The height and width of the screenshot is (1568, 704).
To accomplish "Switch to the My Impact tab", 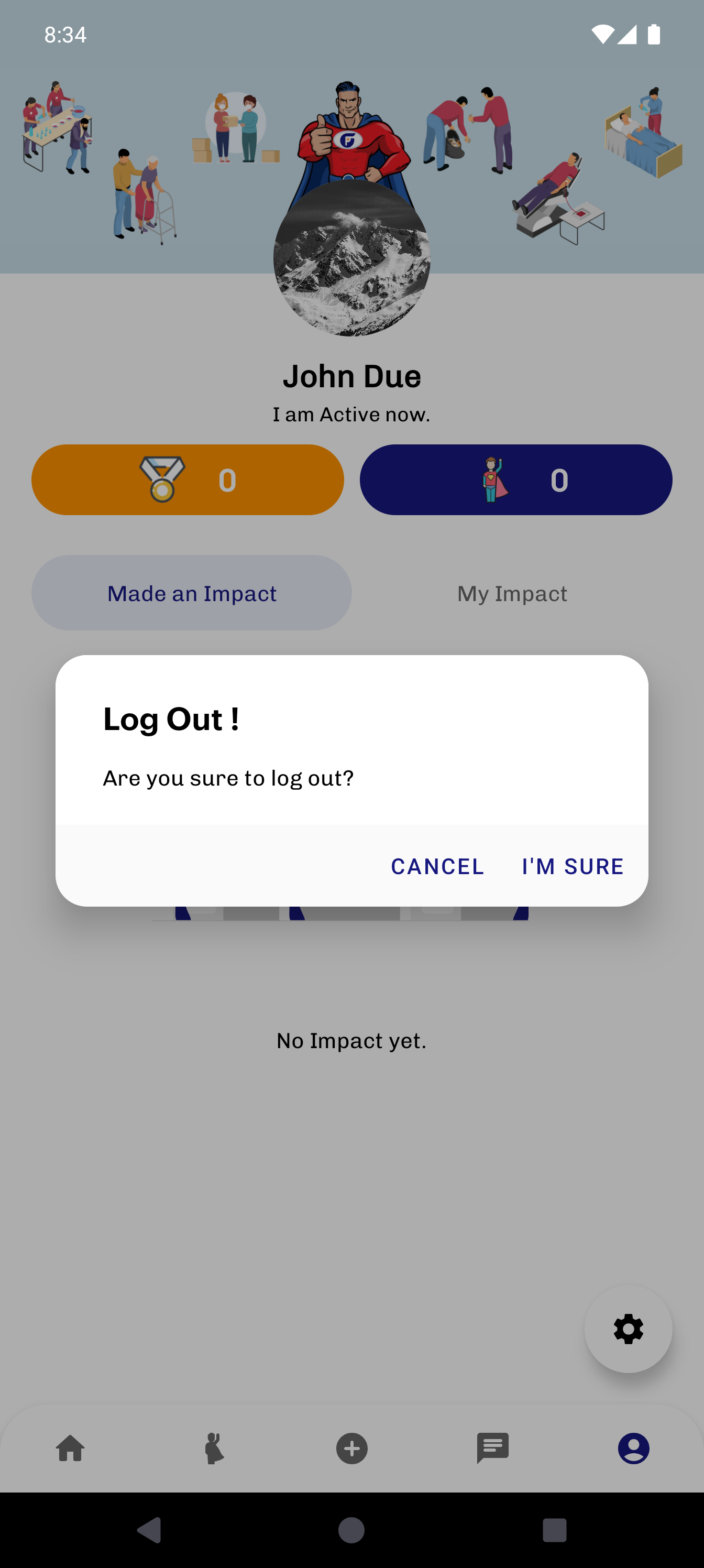I will (512, 593).
